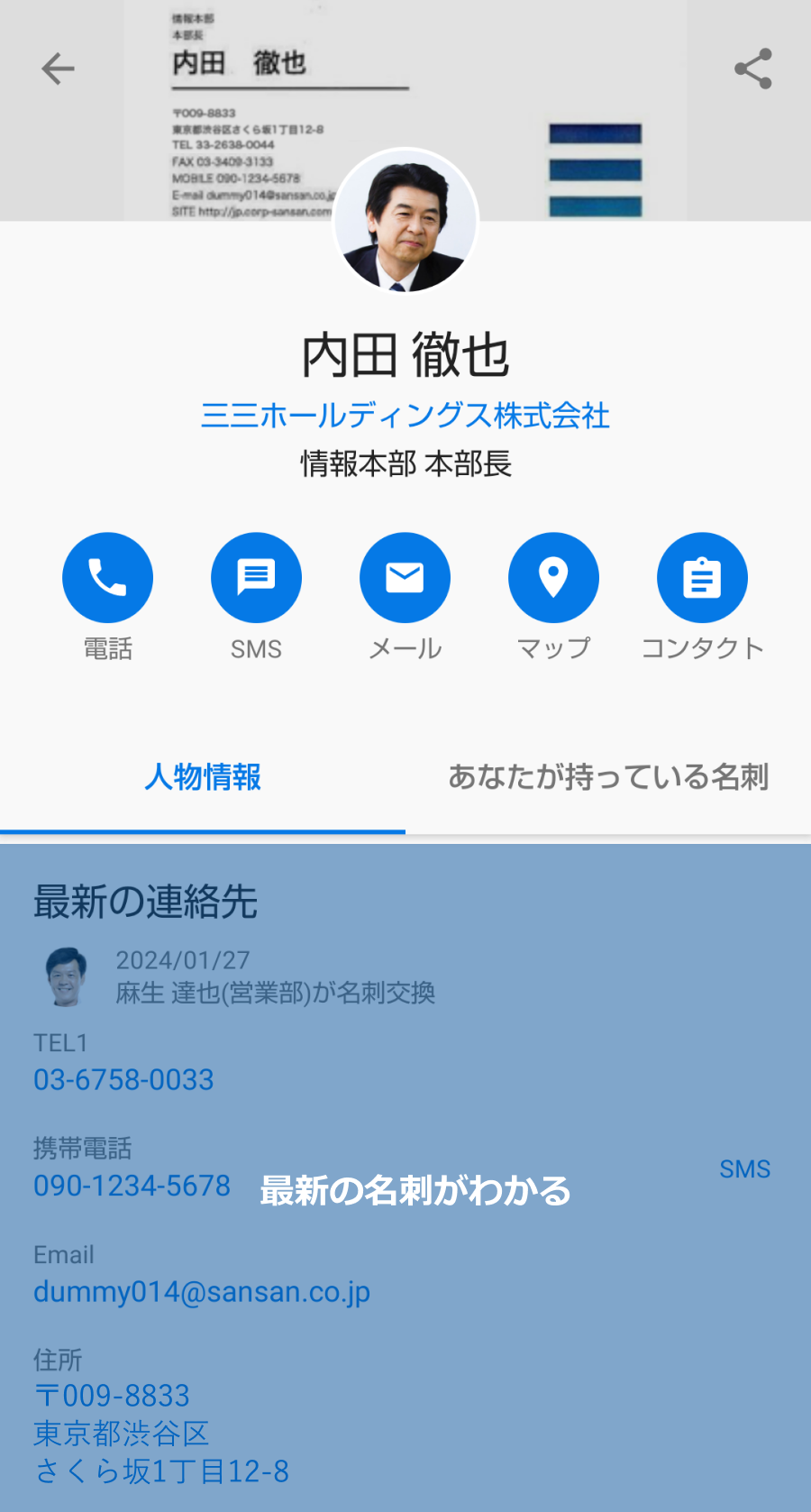Dial TEL1 number 03-6758-0033
Viewport: 811px width, 1512px height.
(123, 1079)
